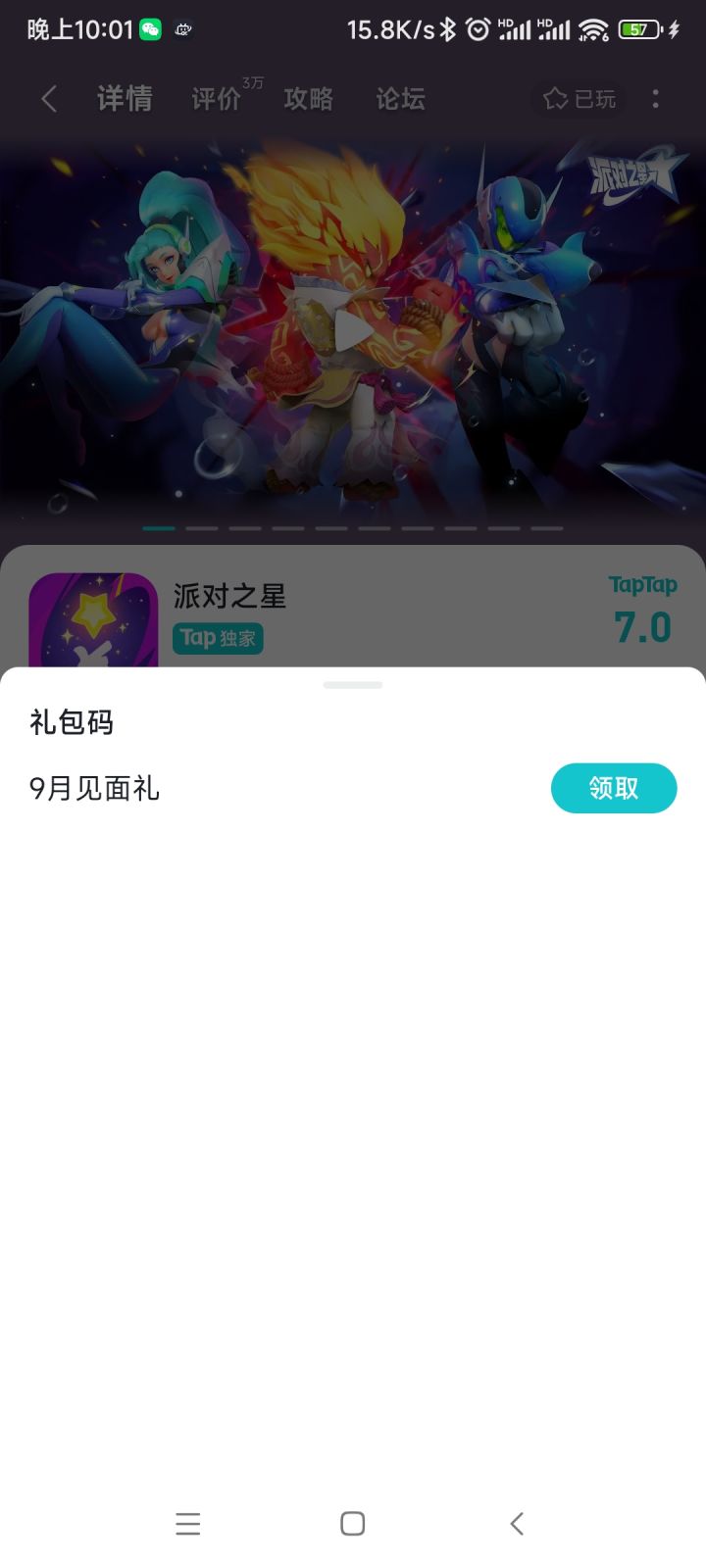This screenshot has height=1568, width=706.
Task: Open the three-dot overflow menu
Action: coord(655,99)
